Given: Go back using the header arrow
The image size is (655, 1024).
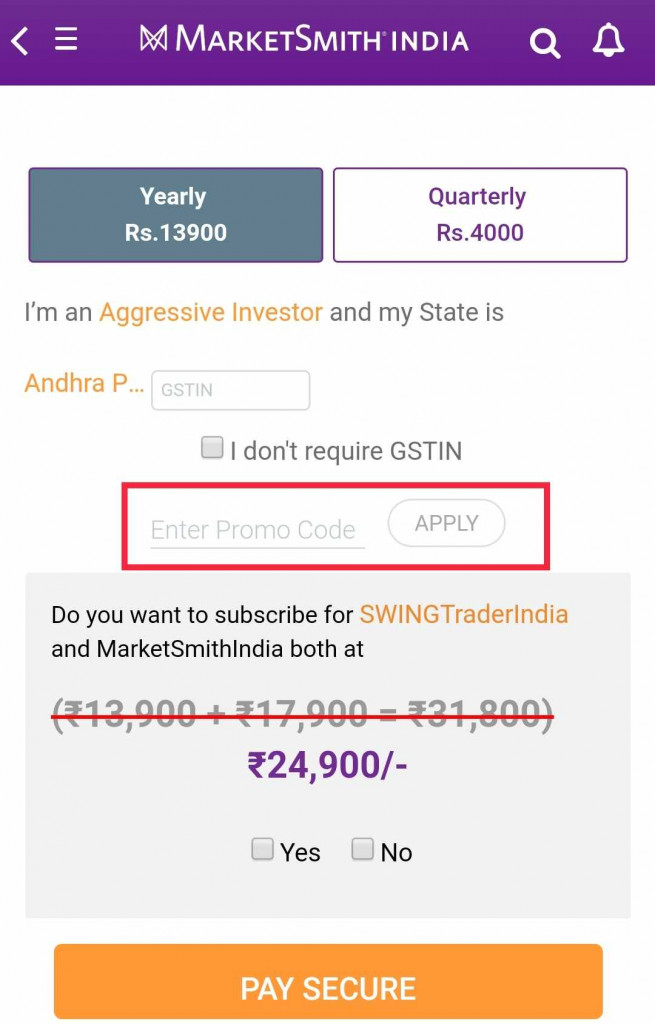Looking at the screenshot, I should [20, 41].
